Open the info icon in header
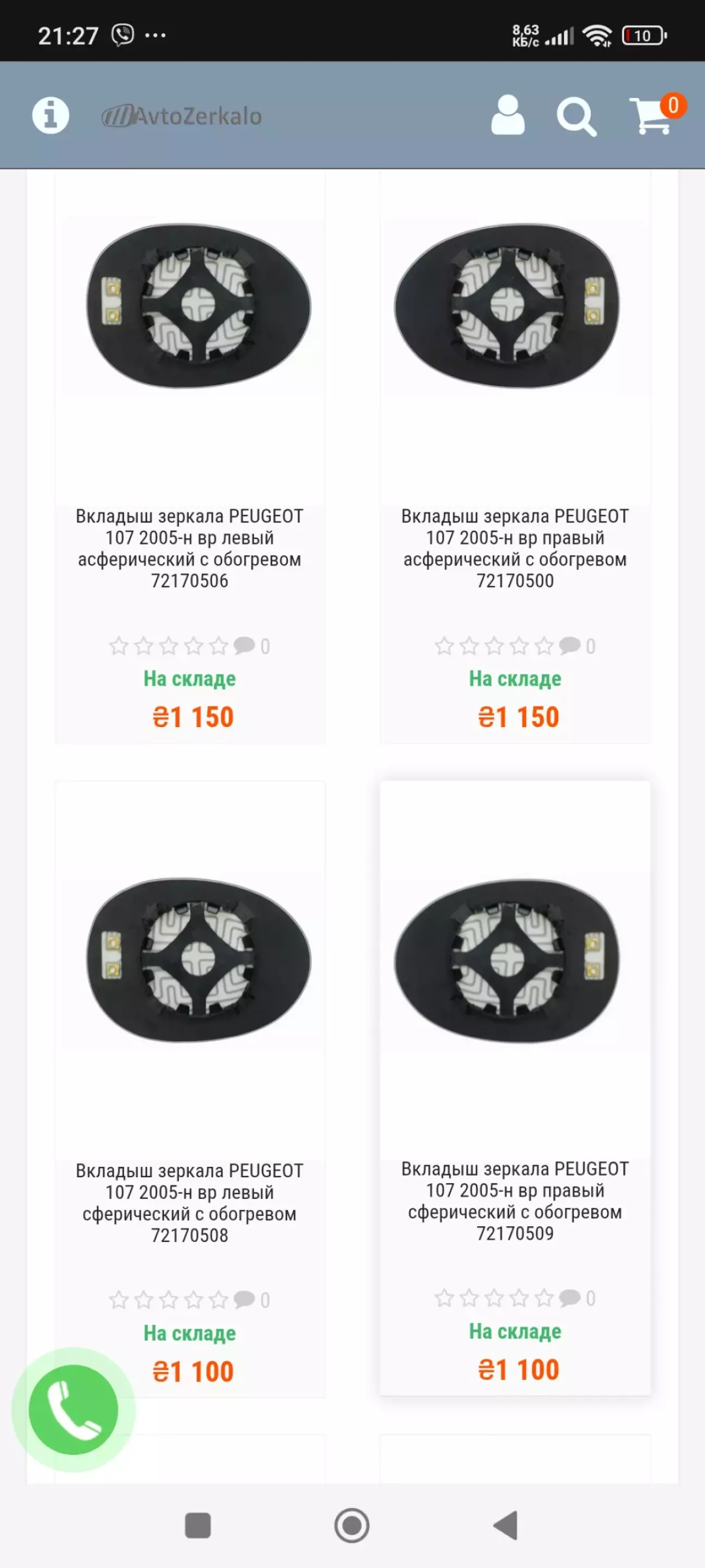This screenshot has width=705, height=1568. 51,115
